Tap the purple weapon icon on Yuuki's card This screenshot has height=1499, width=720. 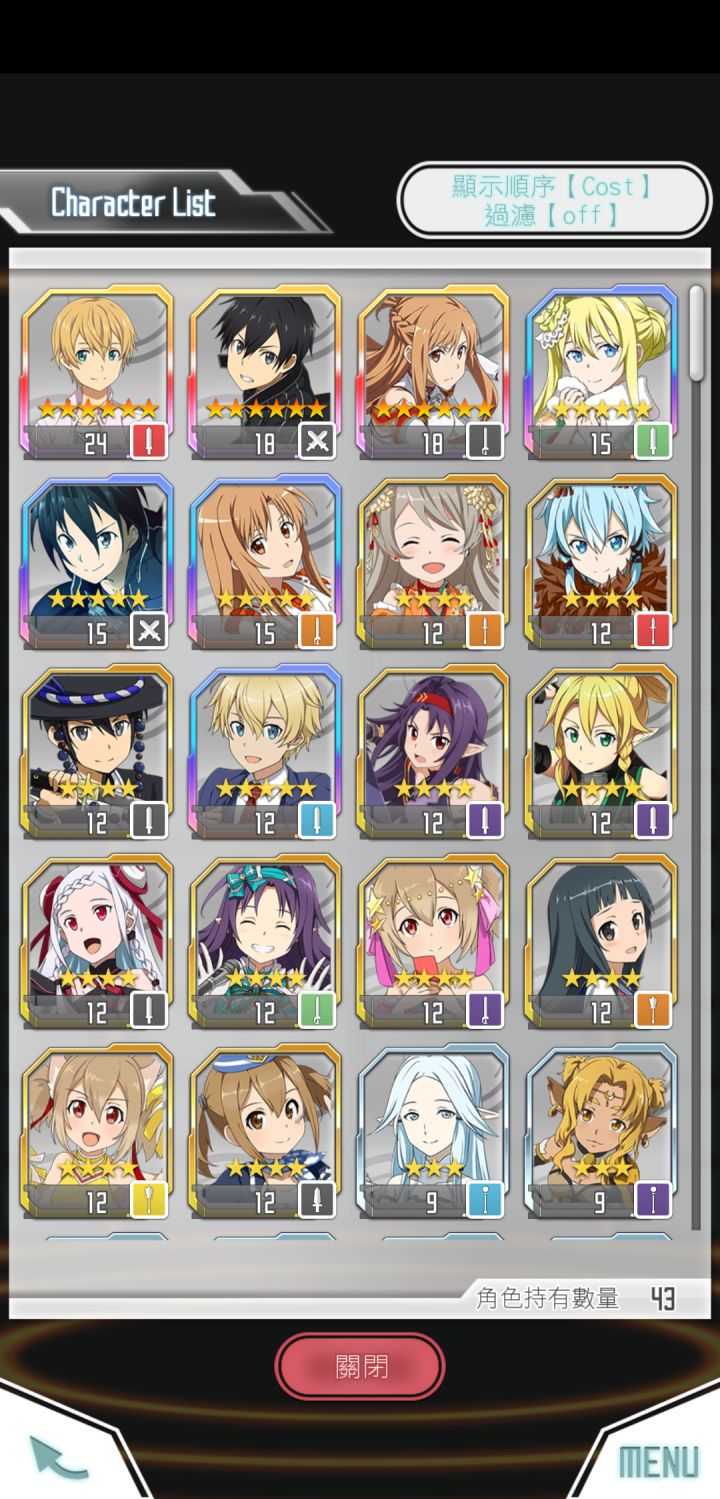click(484, 822)
